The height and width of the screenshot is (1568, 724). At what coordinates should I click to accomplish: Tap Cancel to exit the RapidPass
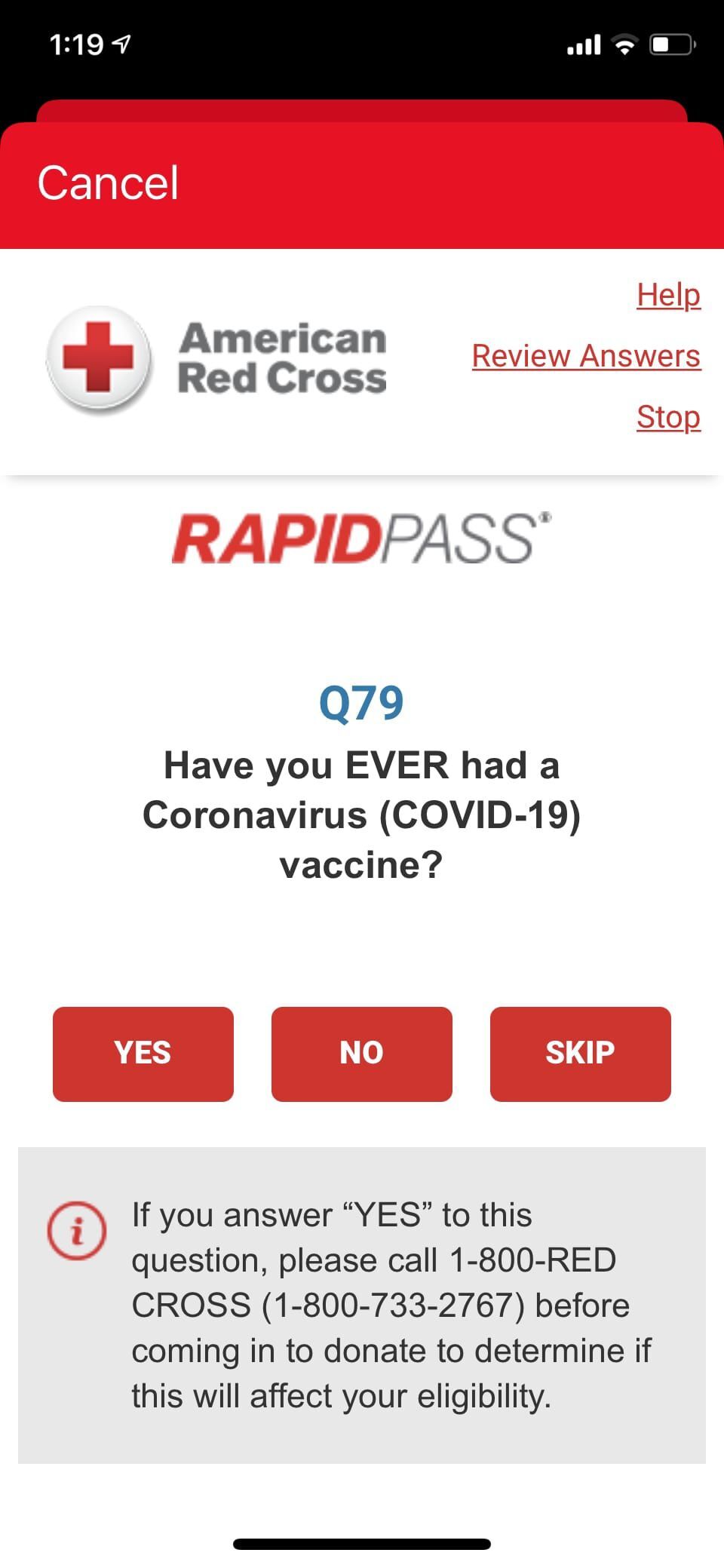click(x=108, y=183)
